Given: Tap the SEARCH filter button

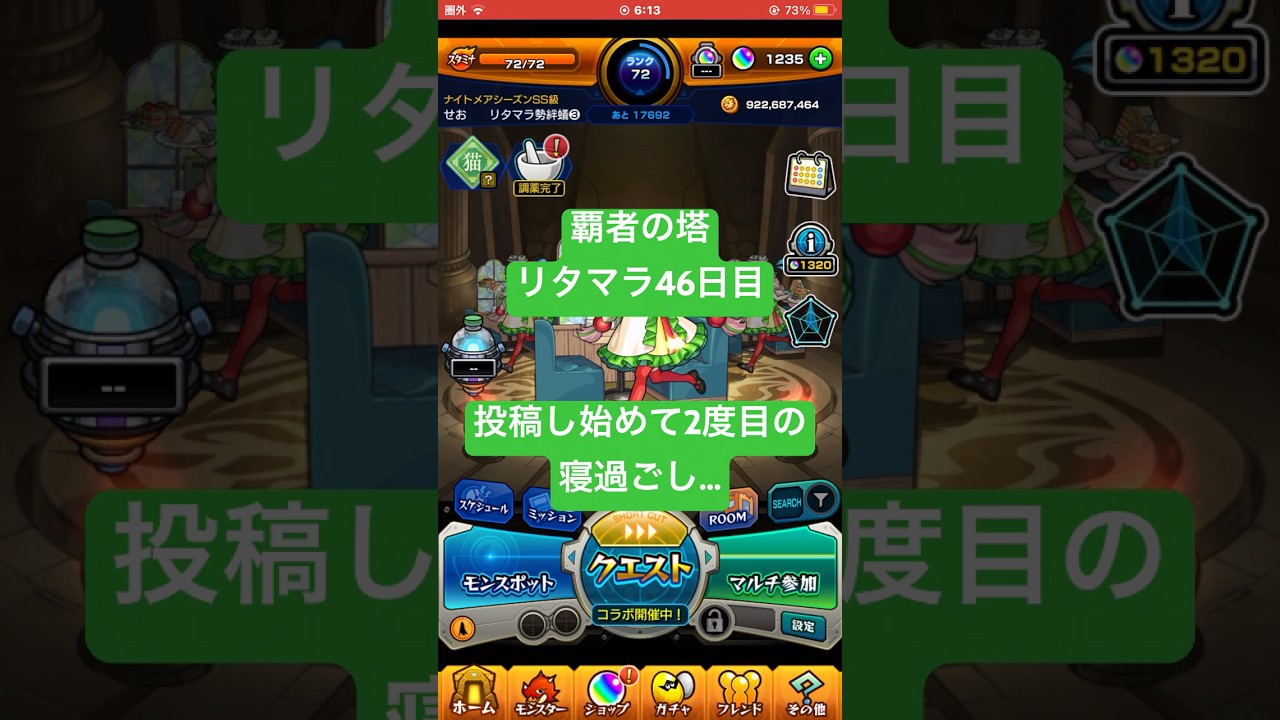Looking at the screenshot, I should [x=803, y=501].
